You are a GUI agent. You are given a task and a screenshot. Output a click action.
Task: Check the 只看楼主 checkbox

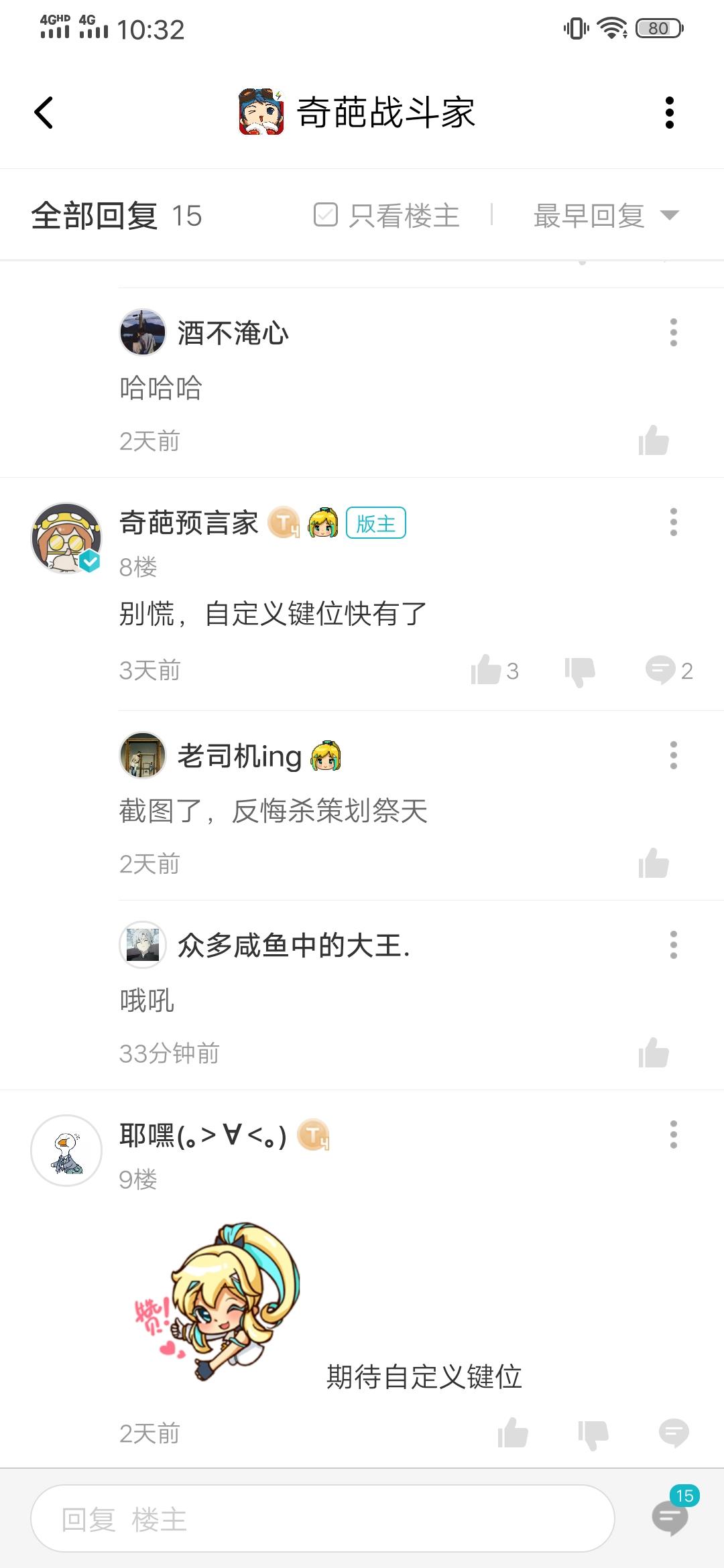pos(326,215)
